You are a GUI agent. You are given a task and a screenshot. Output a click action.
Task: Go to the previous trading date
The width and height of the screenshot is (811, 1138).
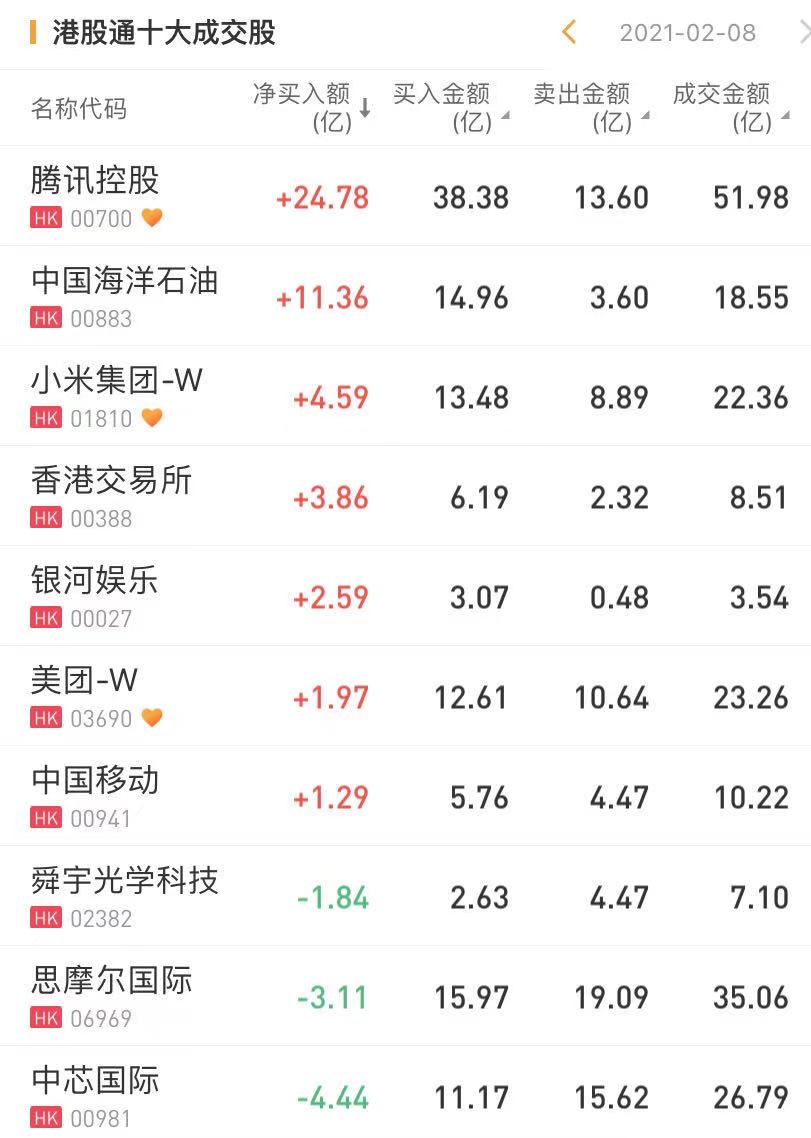click(569, 33)
